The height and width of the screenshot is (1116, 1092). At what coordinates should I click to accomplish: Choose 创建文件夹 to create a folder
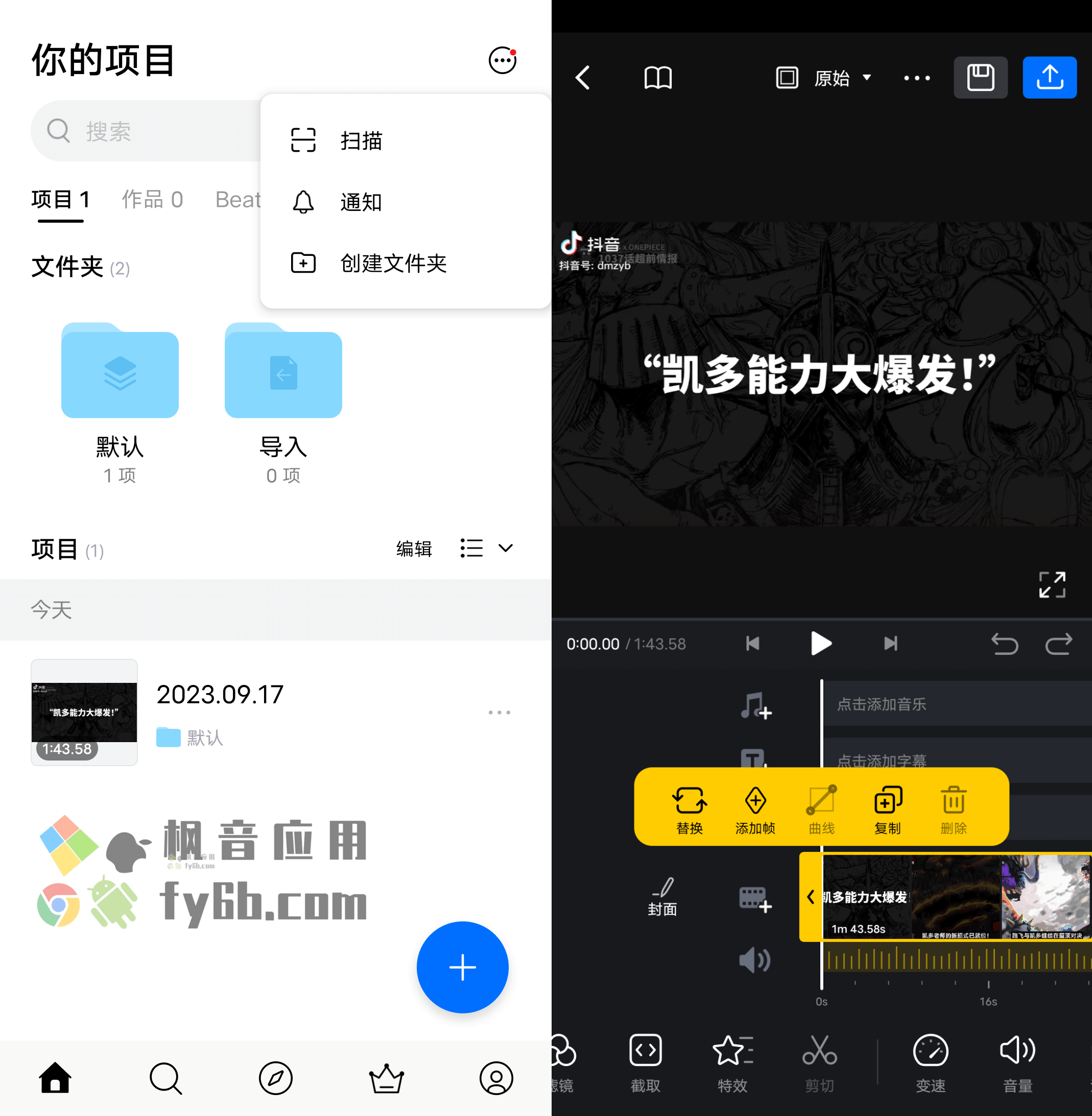[393, 263]
